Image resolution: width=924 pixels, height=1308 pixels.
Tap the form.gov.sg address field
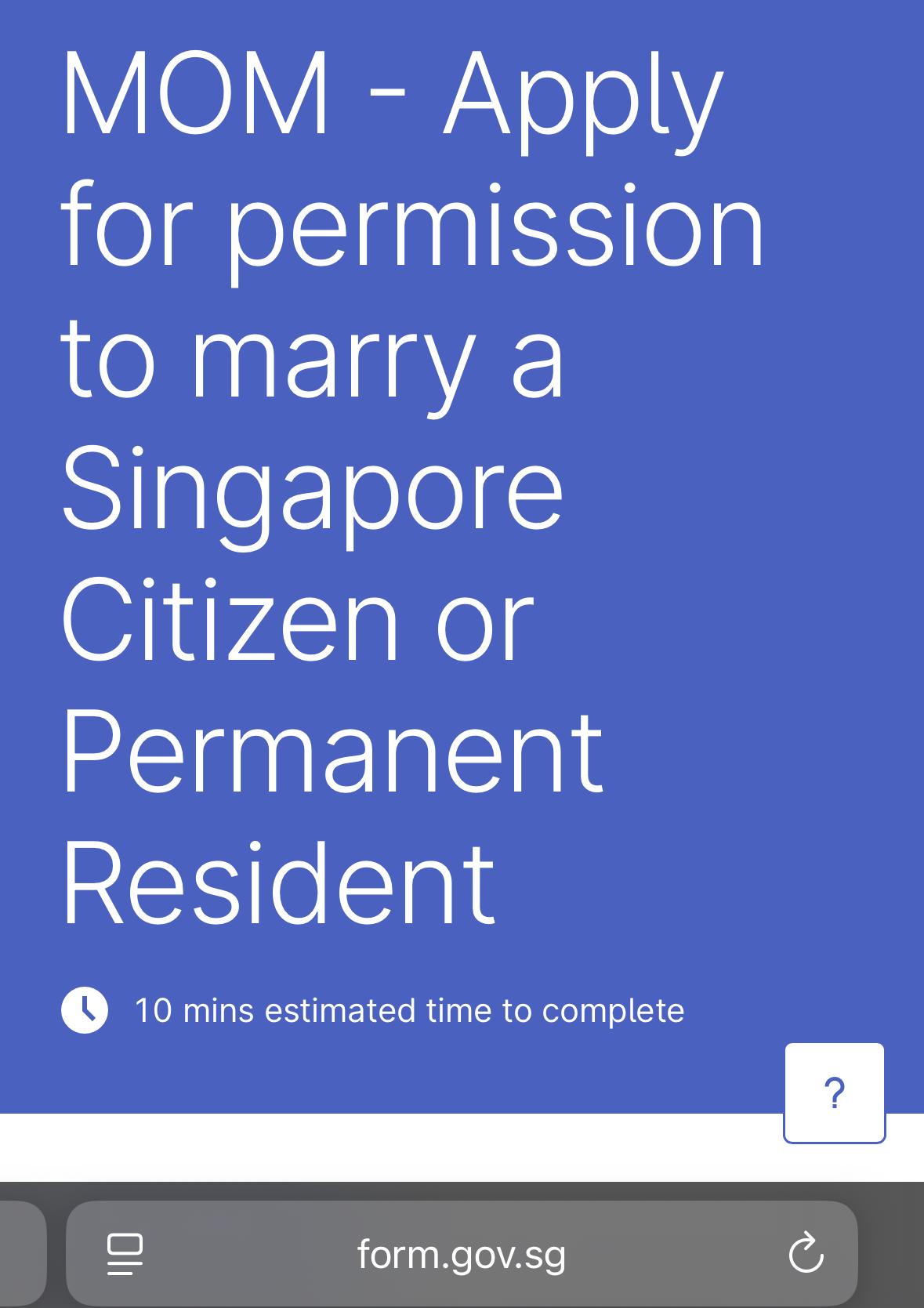click(462, 1254)
